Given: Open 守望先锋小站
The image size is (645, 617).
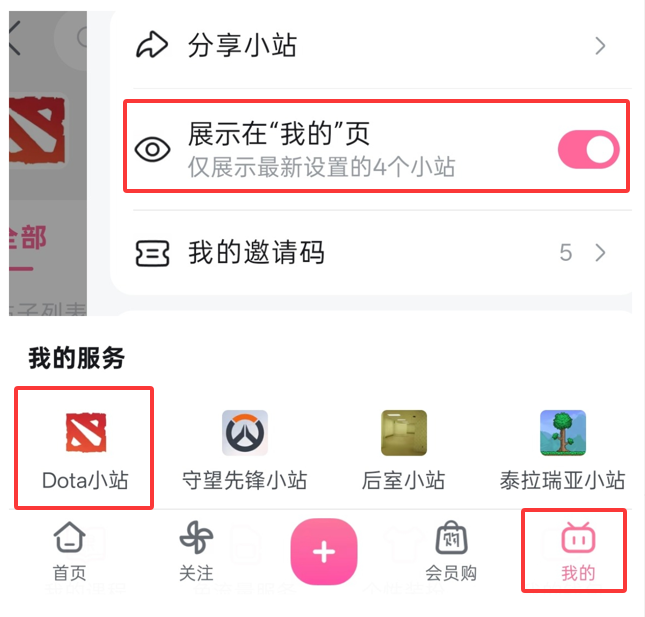Looking at the screenshot, I should tap(245, 450).
